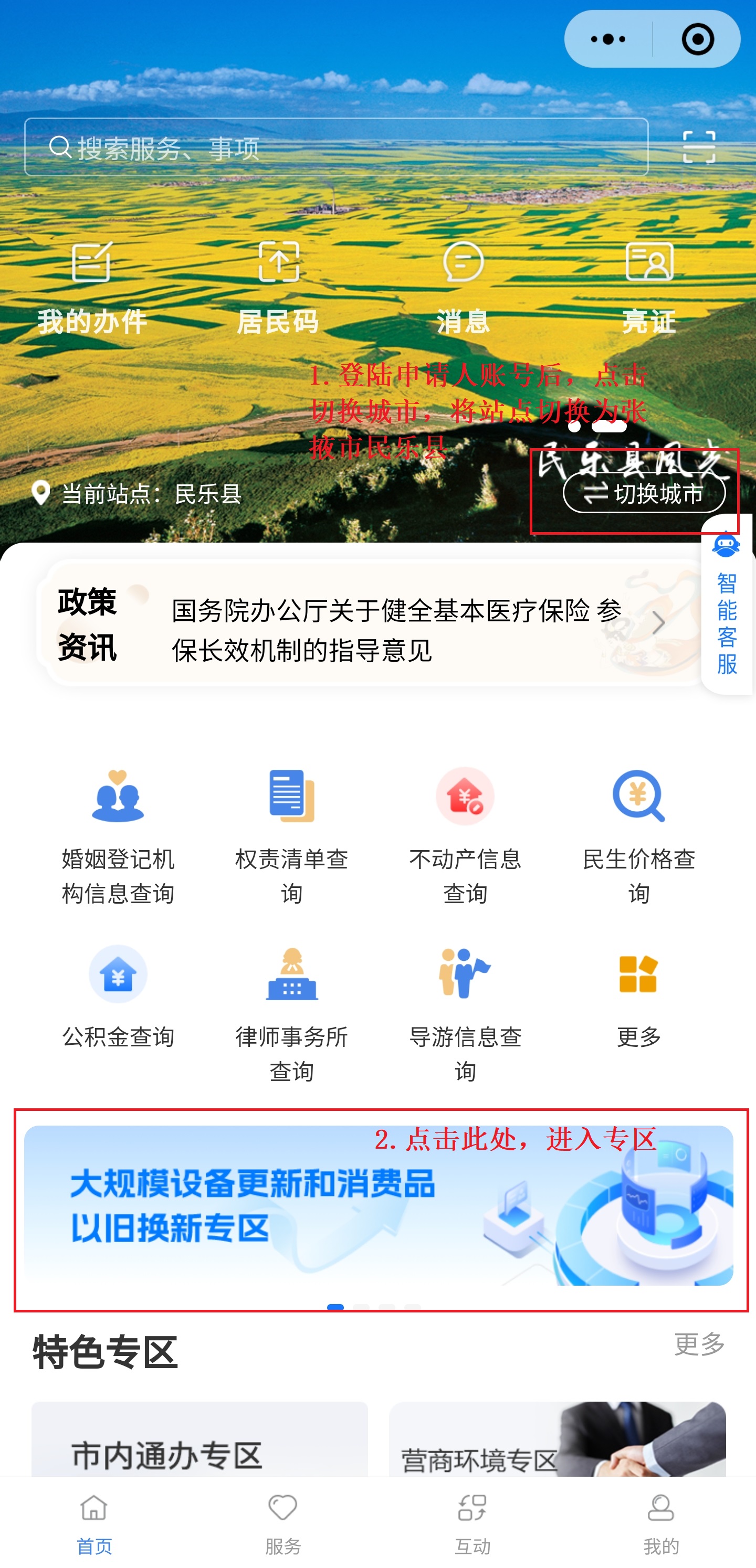Open the QR scan icon
This screenshot has height=1568, width=756.
click(699, 147)
